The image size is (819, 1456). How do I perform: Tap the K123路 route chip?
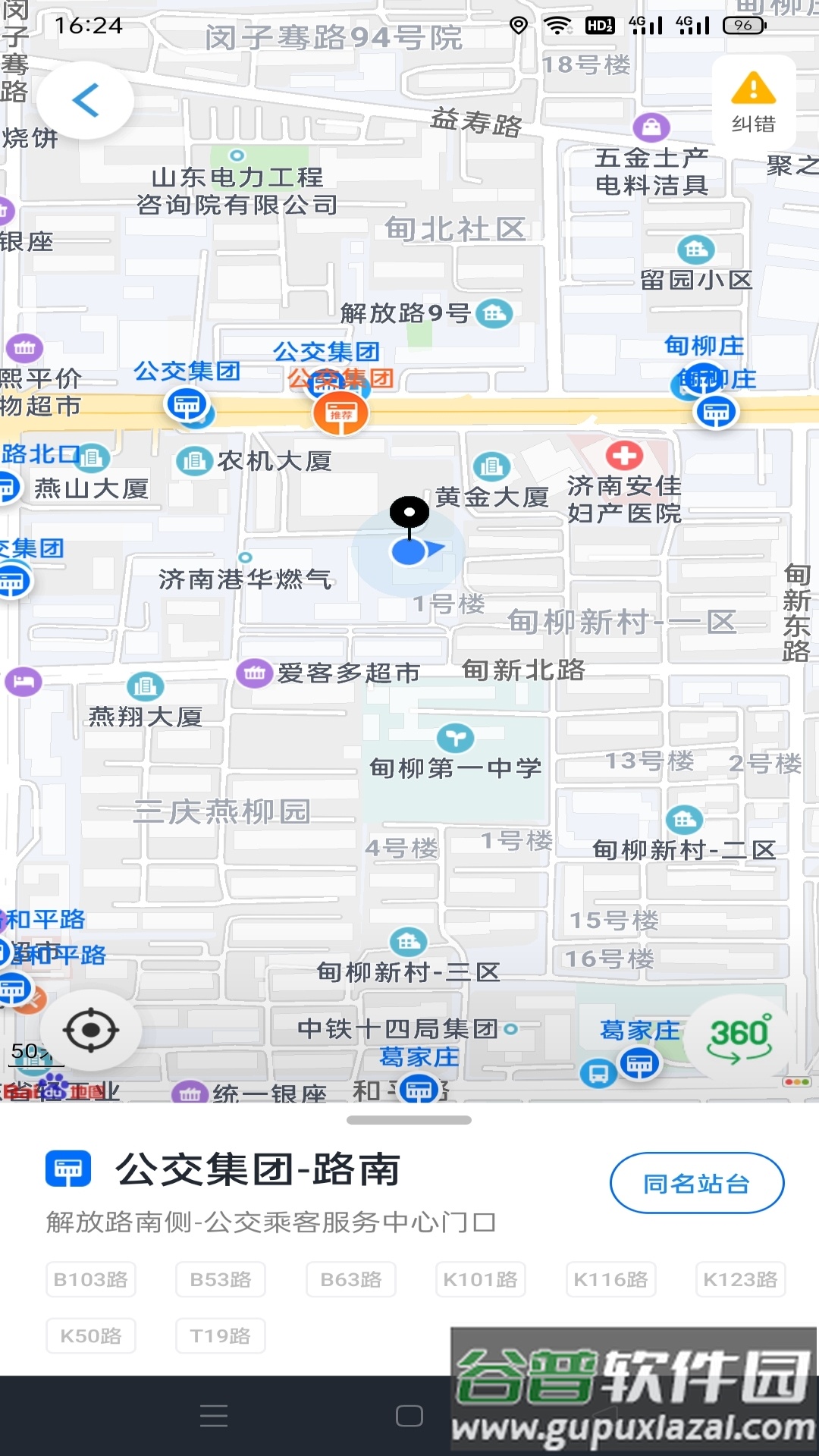click(740, 1279)
